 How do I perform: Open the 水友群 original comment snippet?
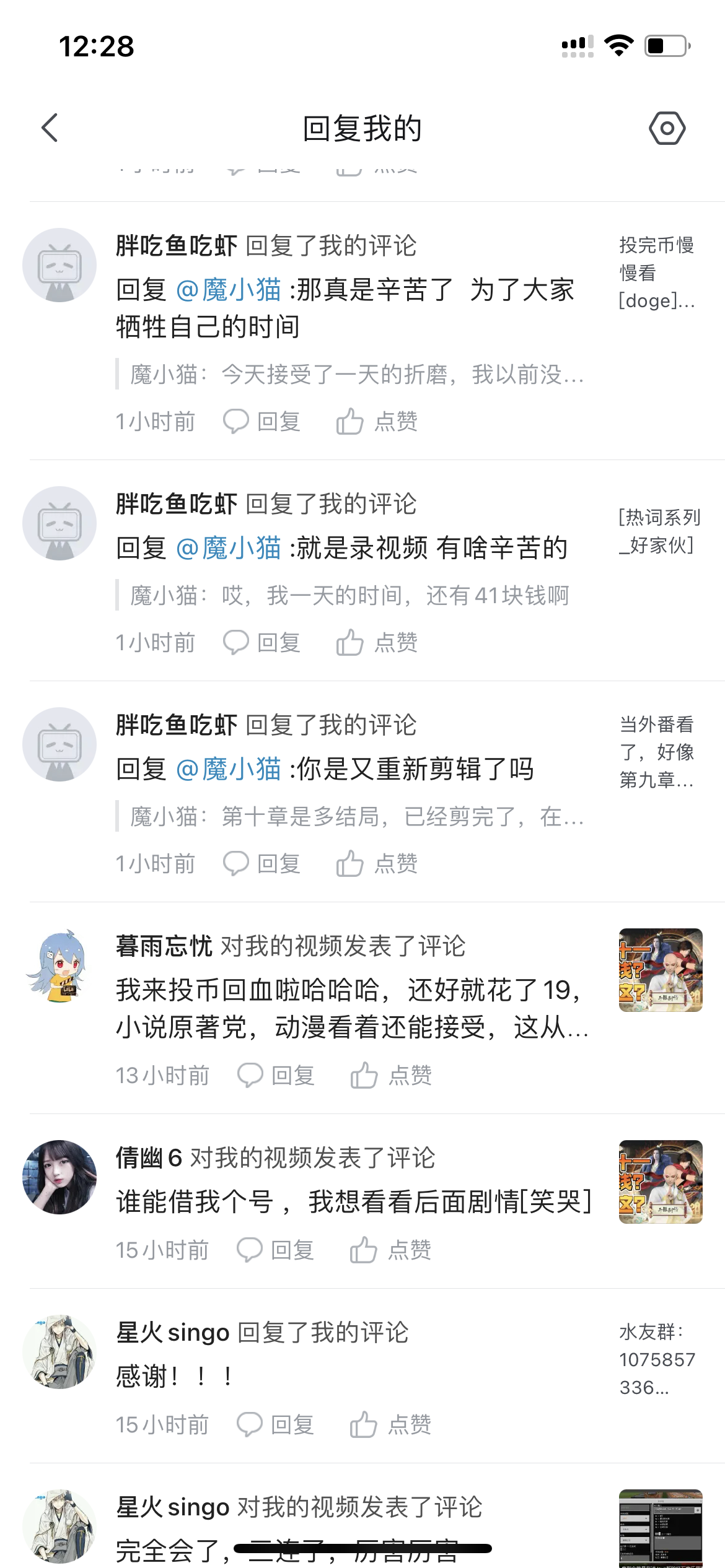pos(657,1359)
